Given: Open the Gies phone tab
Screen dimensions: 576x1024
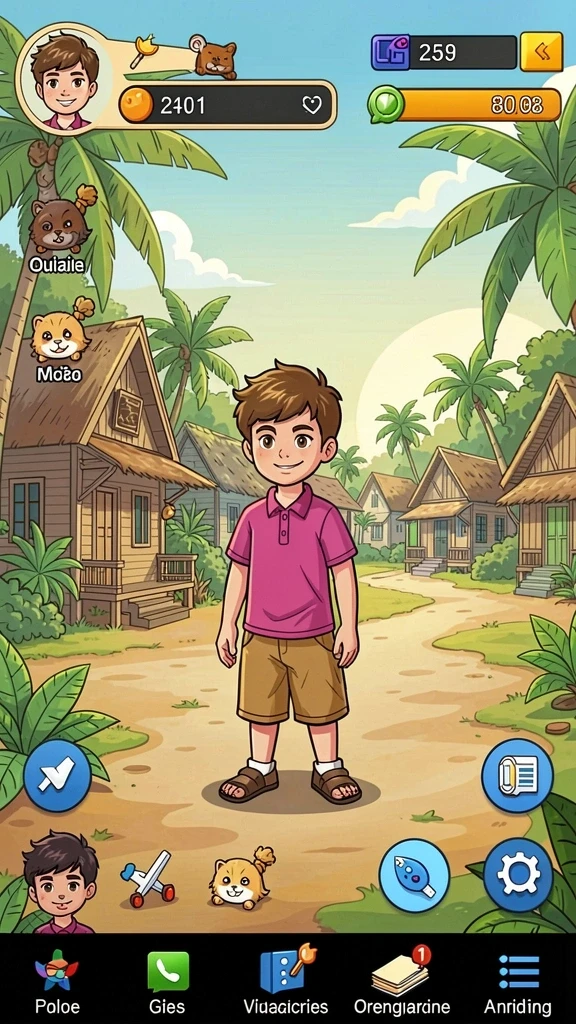Looking at the screenshot, I should (x=167, y=982).
